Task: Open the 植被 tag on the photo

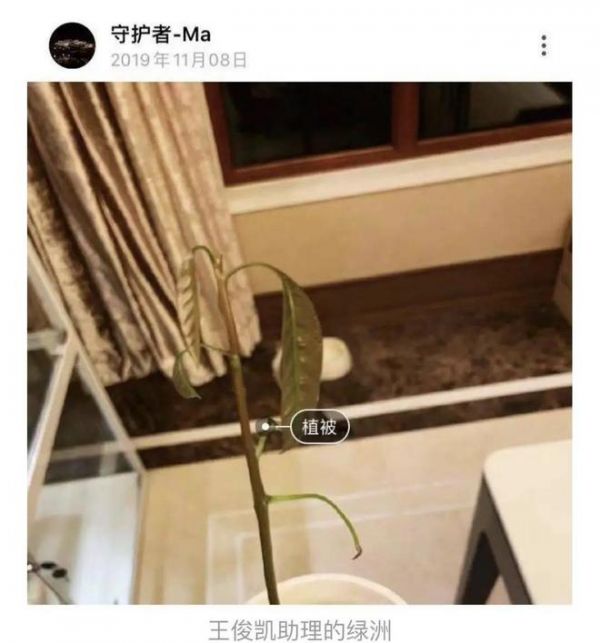Action: (x=320, y=428)
